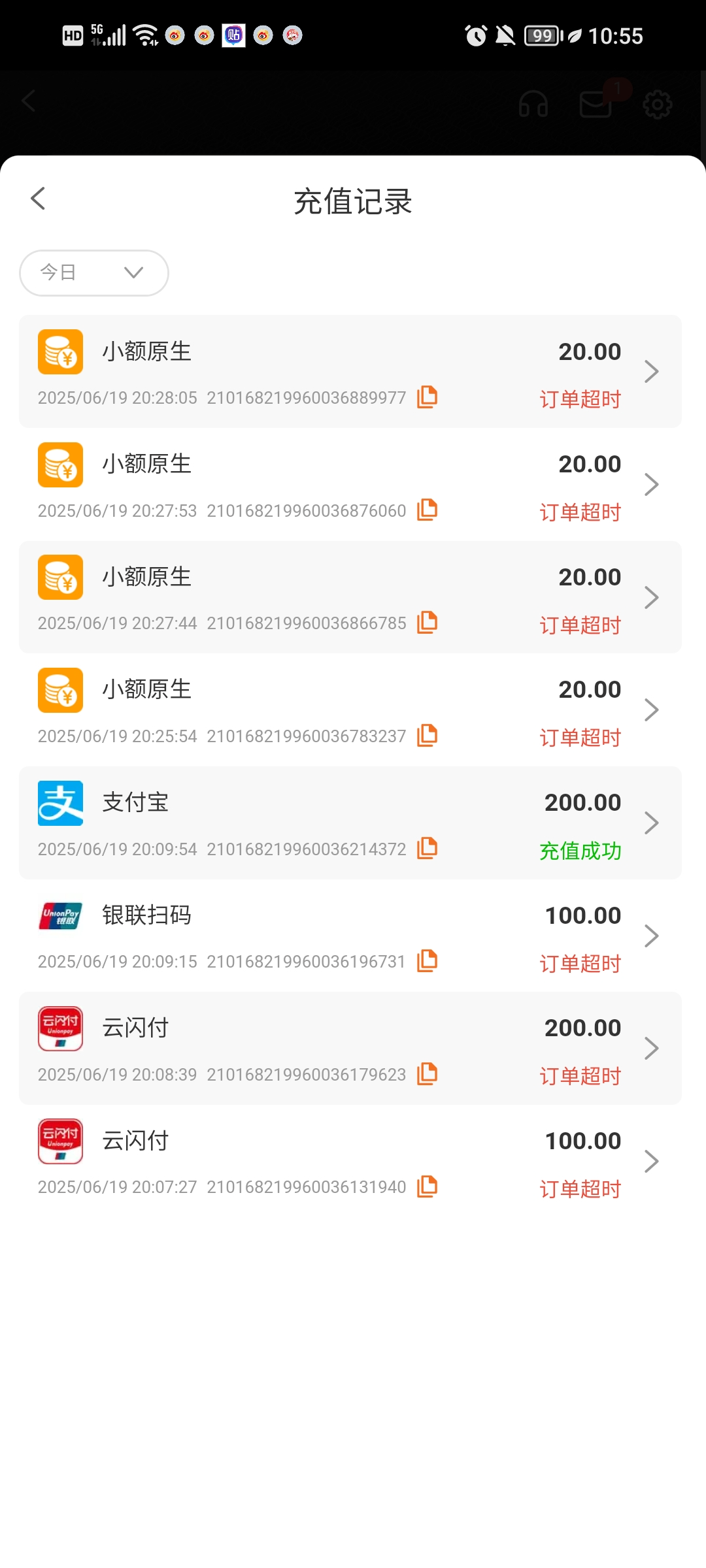Copy the 支付宝 order number
Screen dimensions: 706x1568
click(x=427, y=848)
